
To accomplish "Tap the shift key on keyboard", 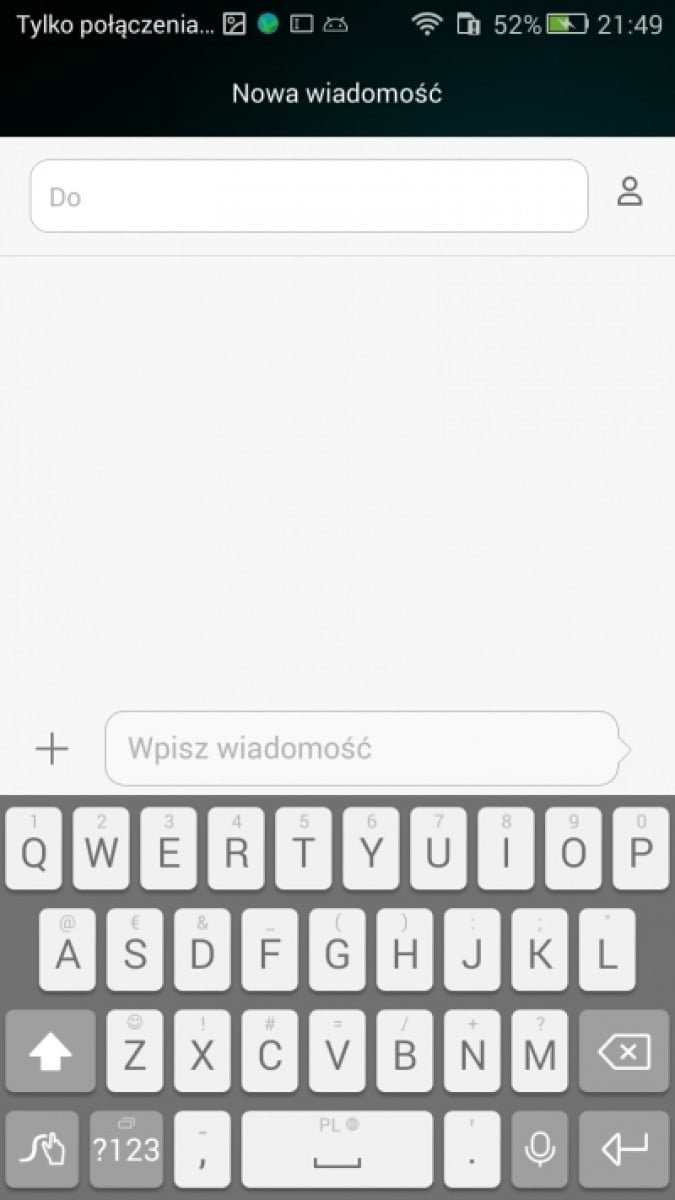I will (50, 1051).
